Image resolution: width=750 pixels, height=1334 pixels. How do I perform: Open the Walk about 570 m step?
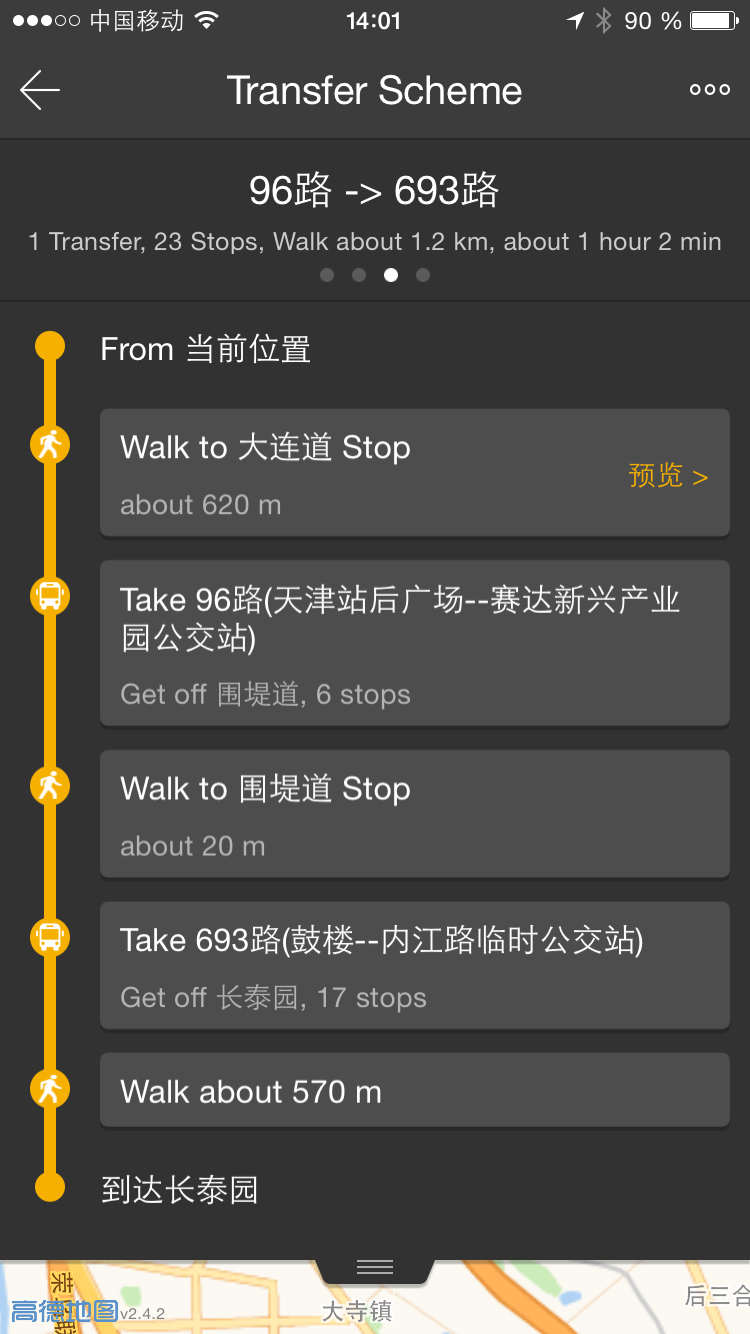point(414,1091)
